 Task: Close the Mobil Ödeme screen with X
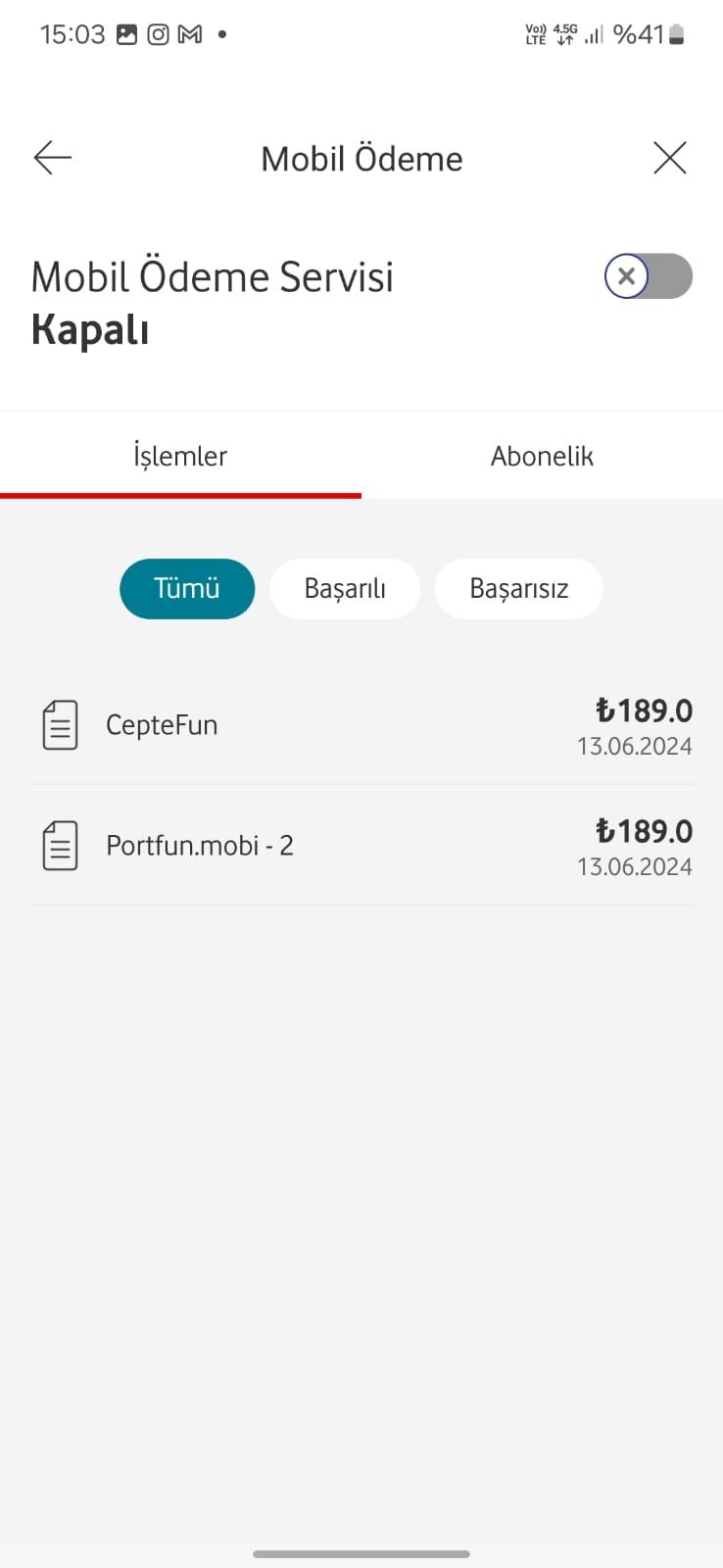[x=670, y=157]
